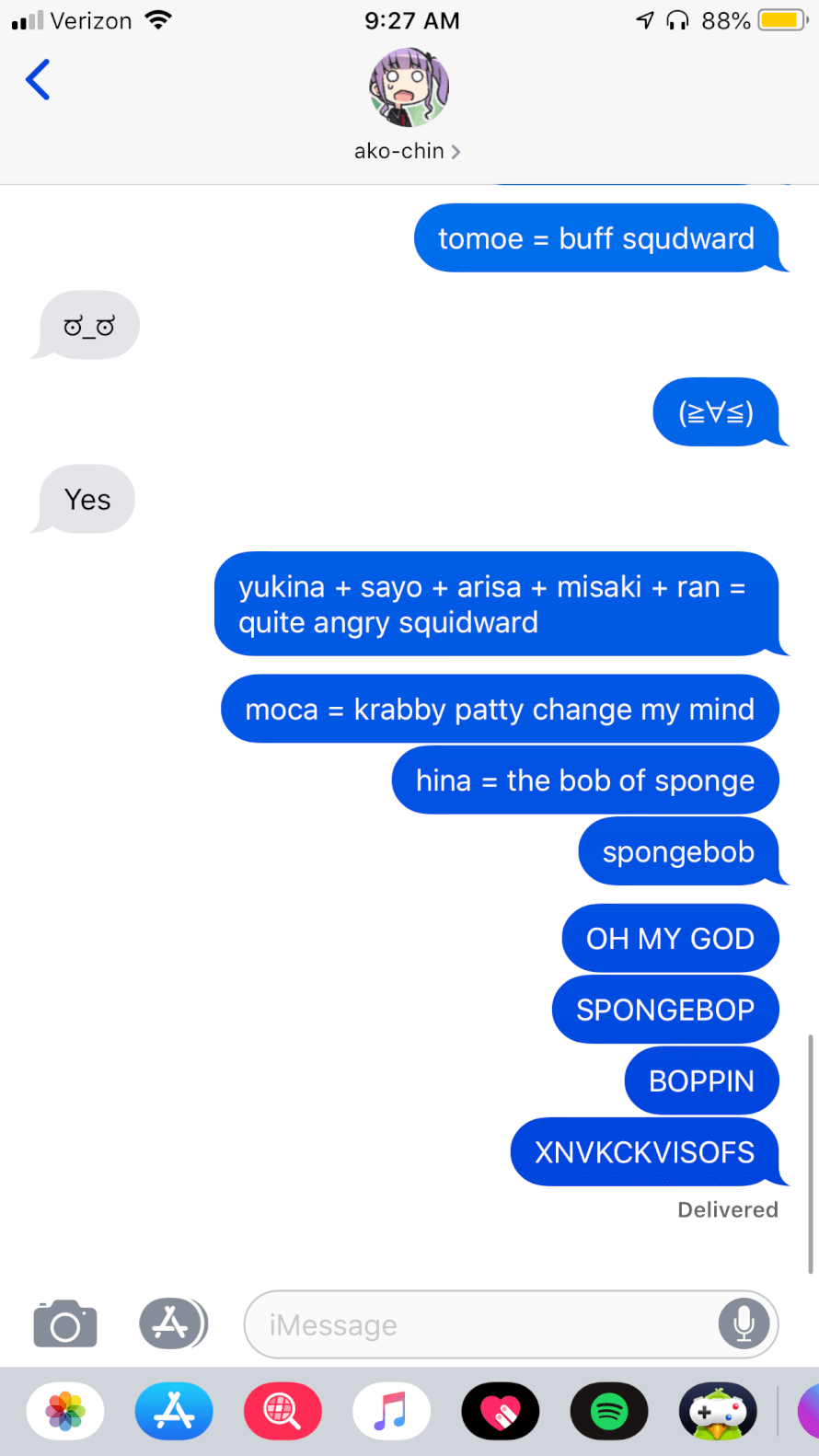Launch the game controller app in the dock

(x=718, y=1411)
